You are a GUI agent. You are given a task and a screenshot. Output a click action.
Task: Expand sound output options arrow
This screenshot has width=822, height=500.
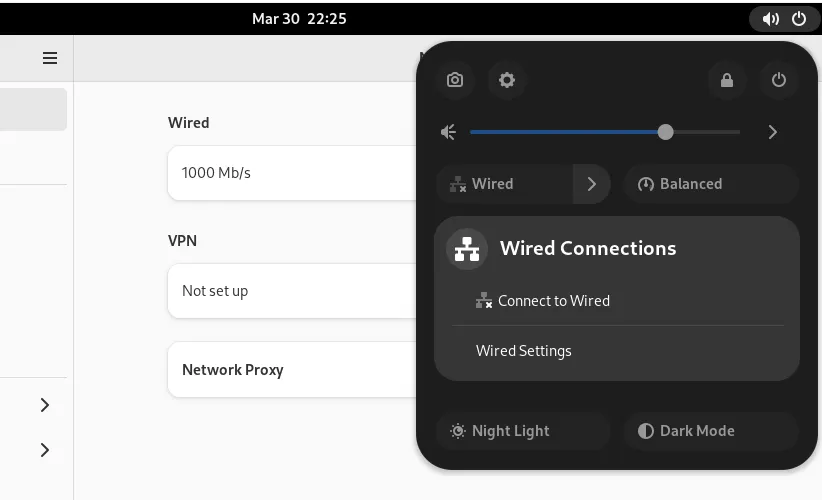(x=772, y=132)
